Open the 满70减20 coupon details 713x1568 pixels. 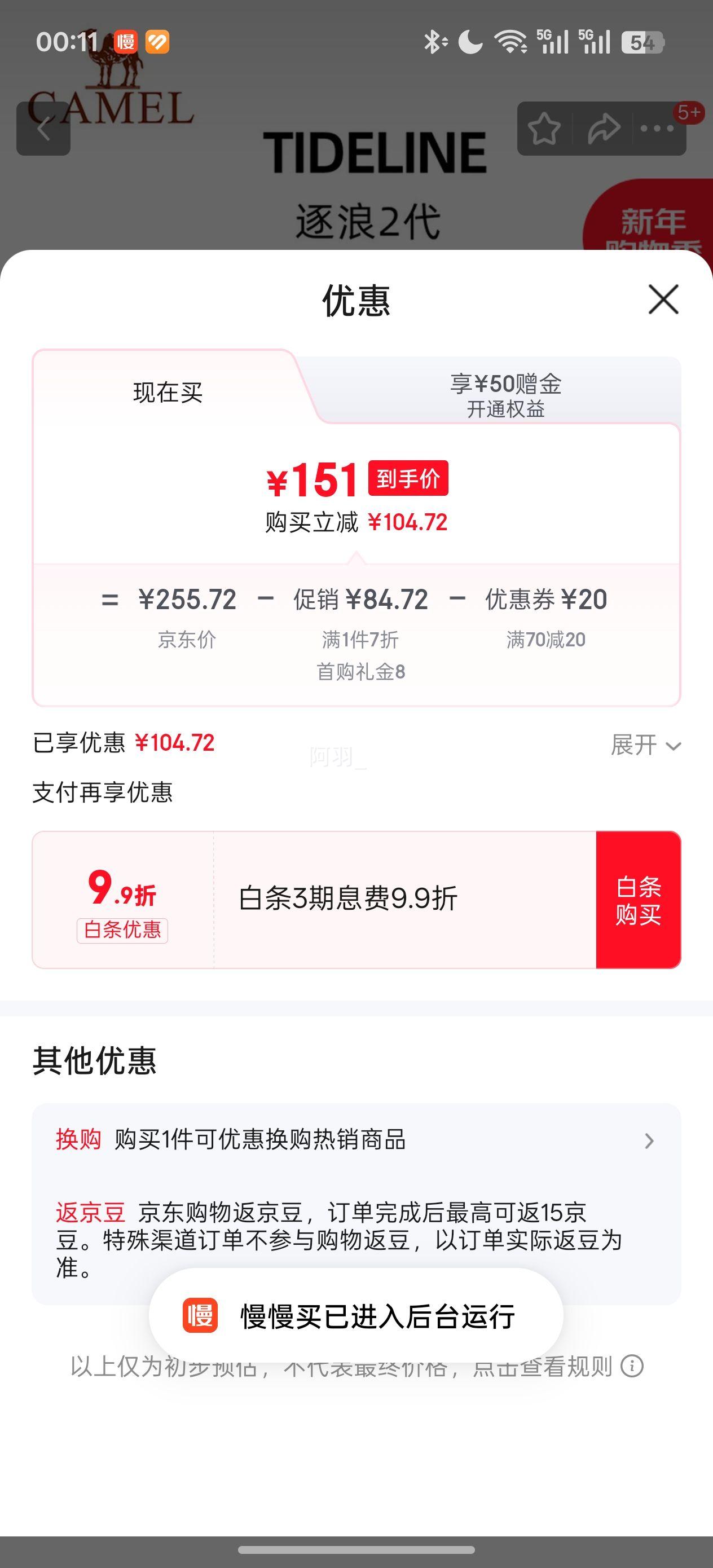(x=547, y=639)
